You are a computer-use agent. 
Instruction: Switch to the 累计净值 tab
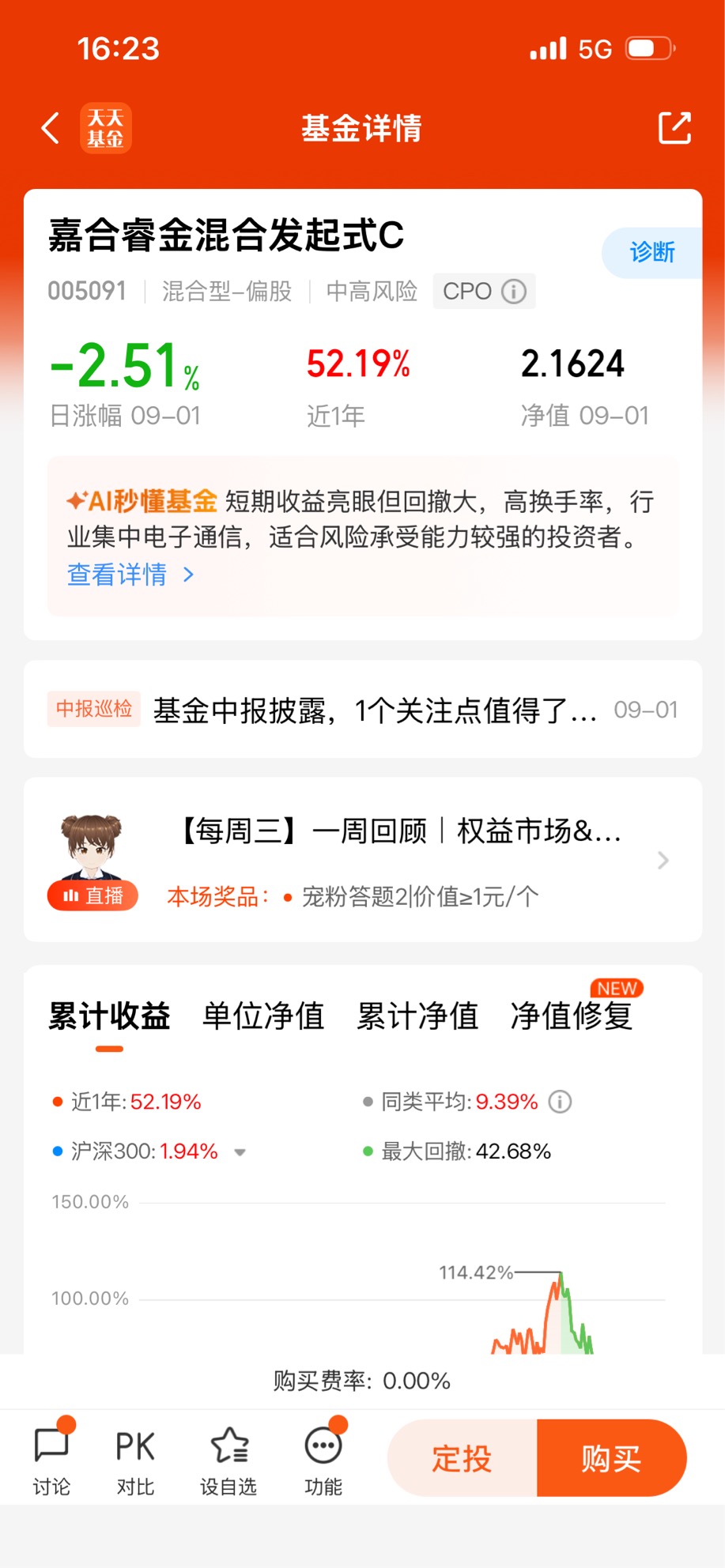click(x=417, y=1016)
